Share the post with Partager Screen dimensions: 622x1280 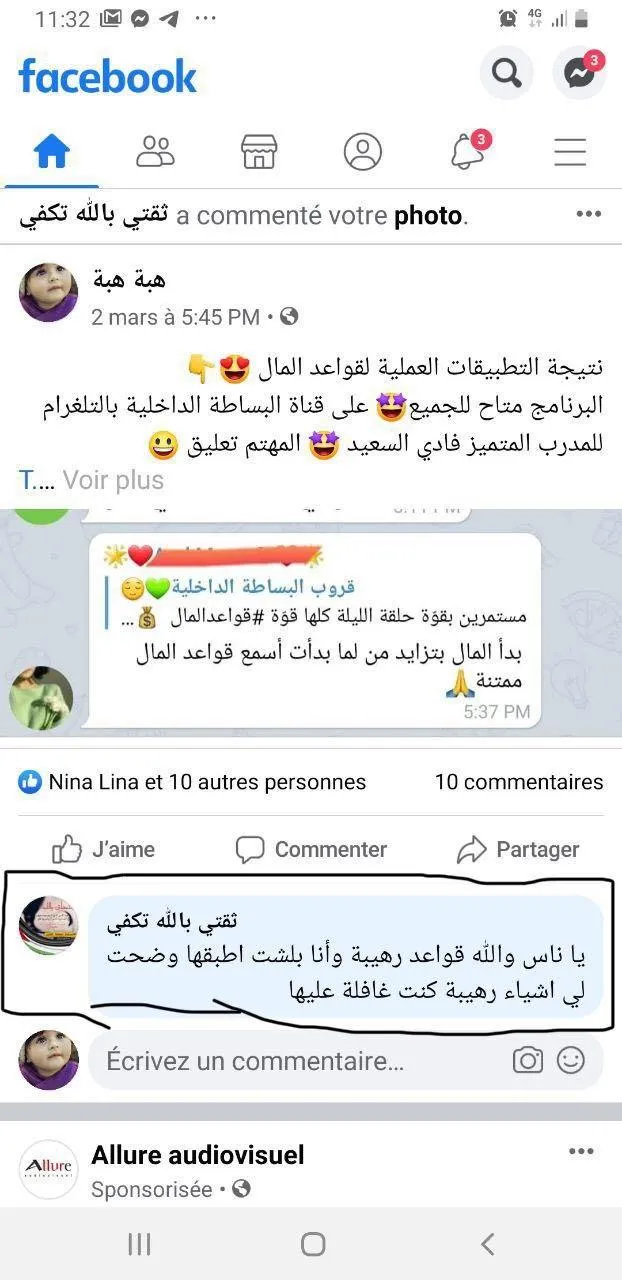pyautogui.click(x=518, y=850)
